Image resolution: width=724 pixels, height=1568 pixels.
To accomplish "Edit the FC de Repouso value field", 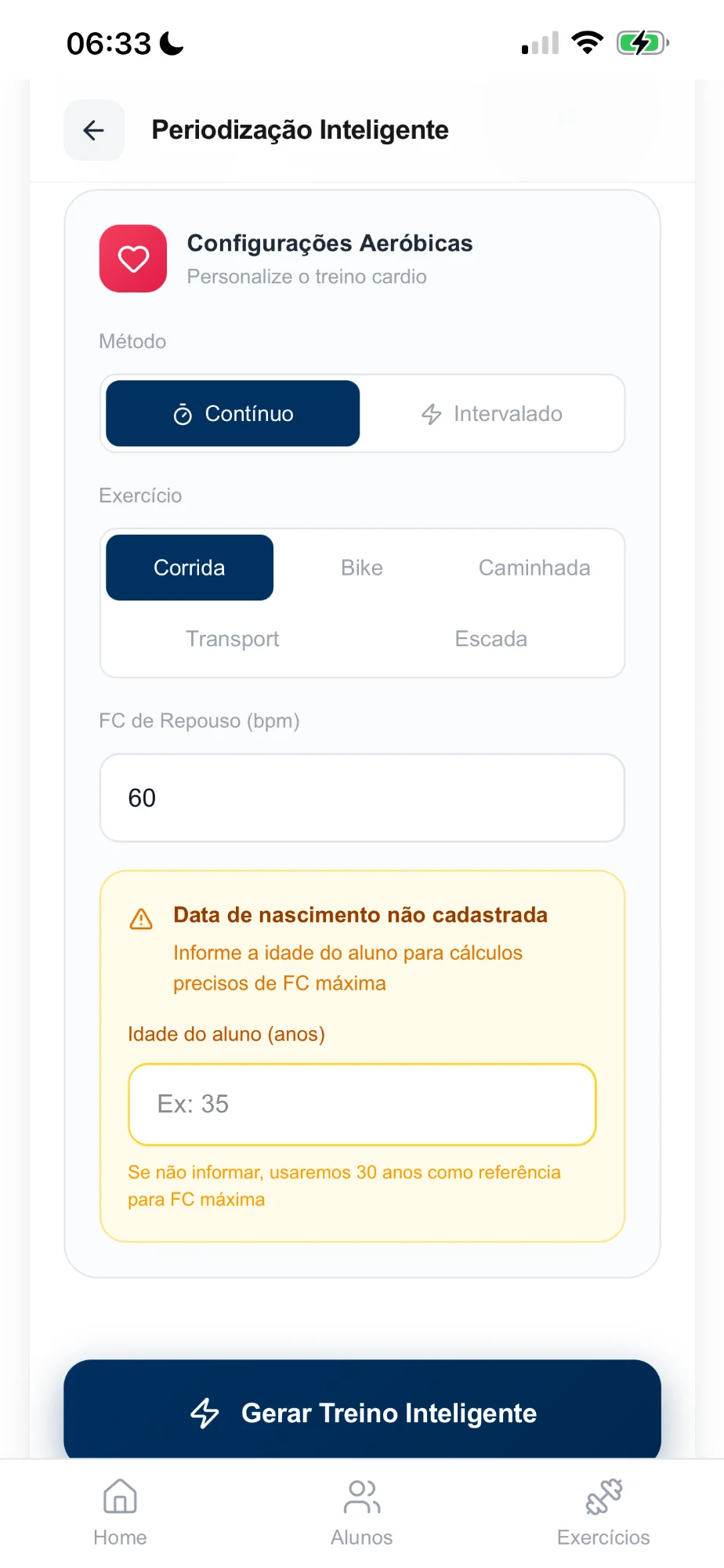I will click(x=361, y=797).
